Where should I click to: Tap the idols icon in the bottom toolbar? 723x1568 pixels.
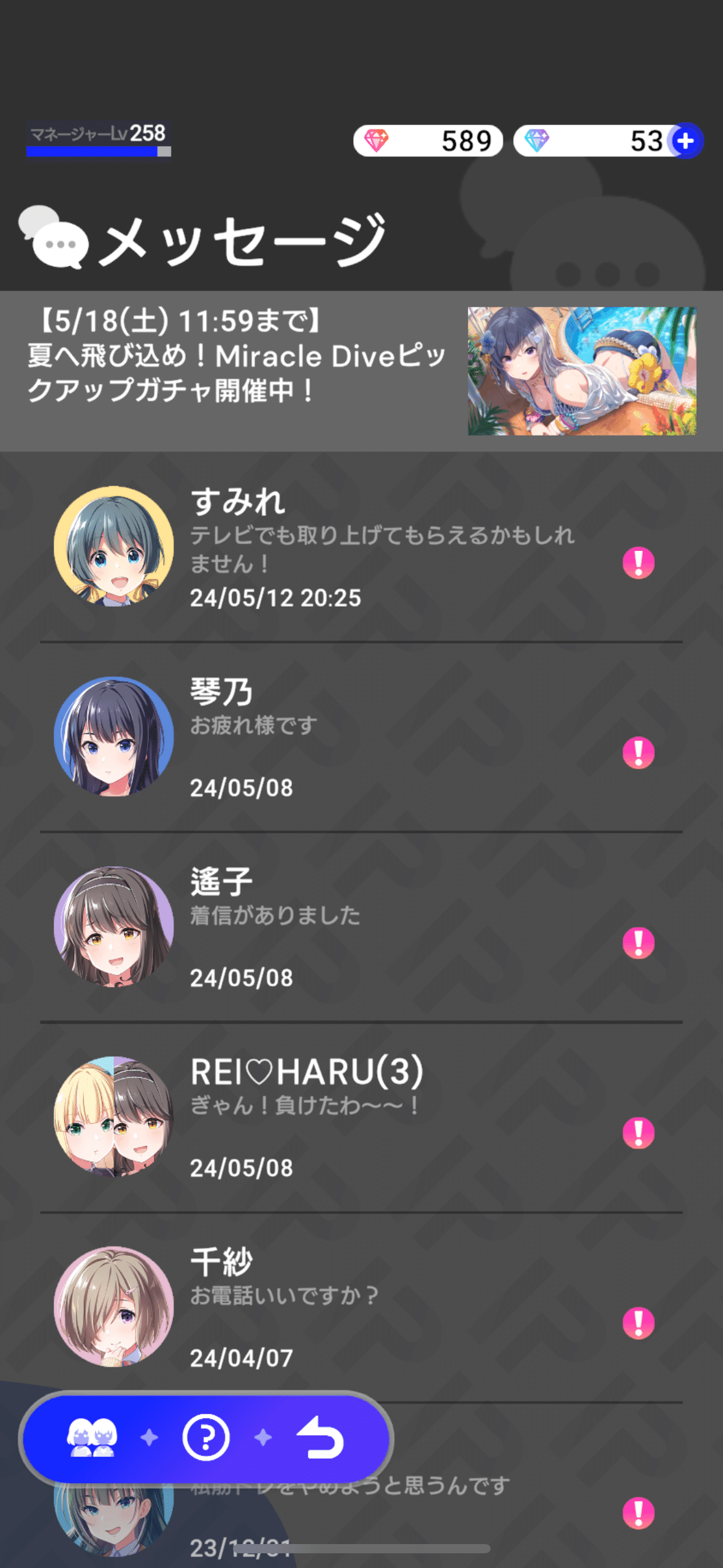tap(92, 1437)
